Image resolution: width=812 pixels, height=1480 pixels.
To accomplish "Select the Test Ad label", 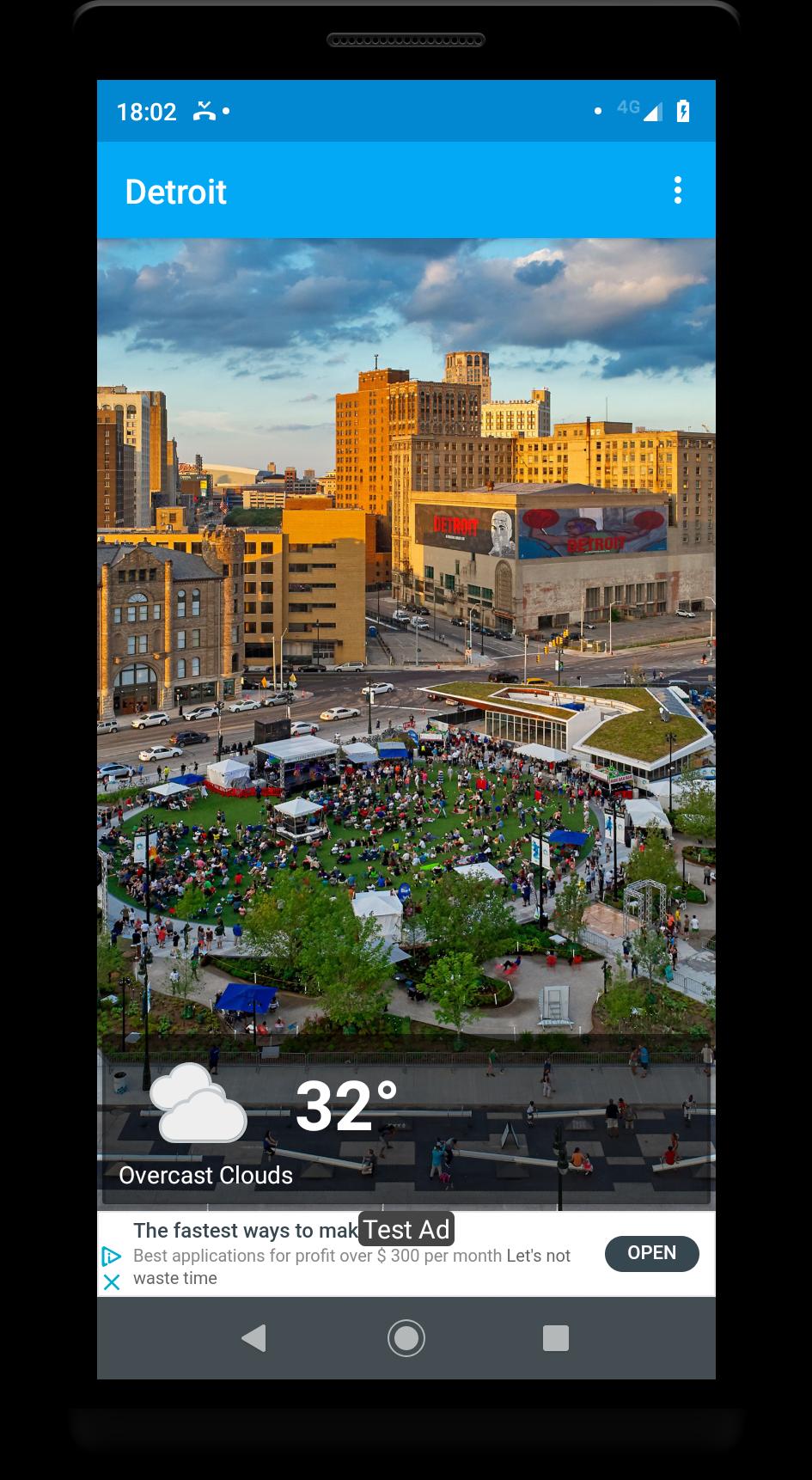I will pyautogui.click(x=406, y=1228).
